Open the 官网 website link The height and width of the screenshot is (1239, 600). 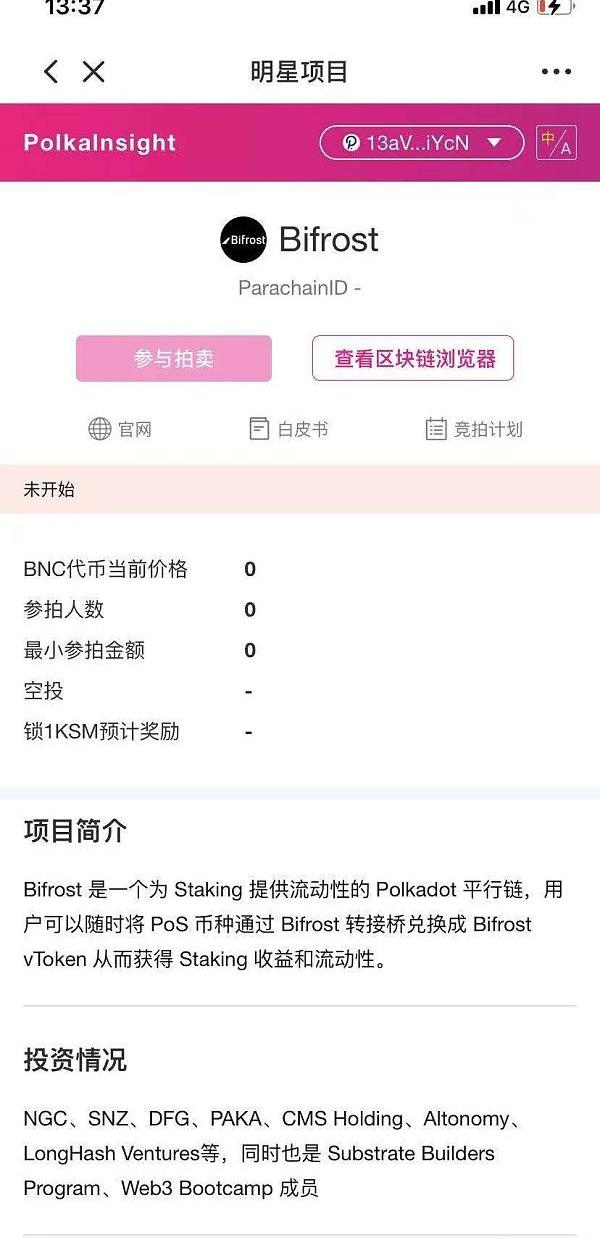(x=121, y=429)
